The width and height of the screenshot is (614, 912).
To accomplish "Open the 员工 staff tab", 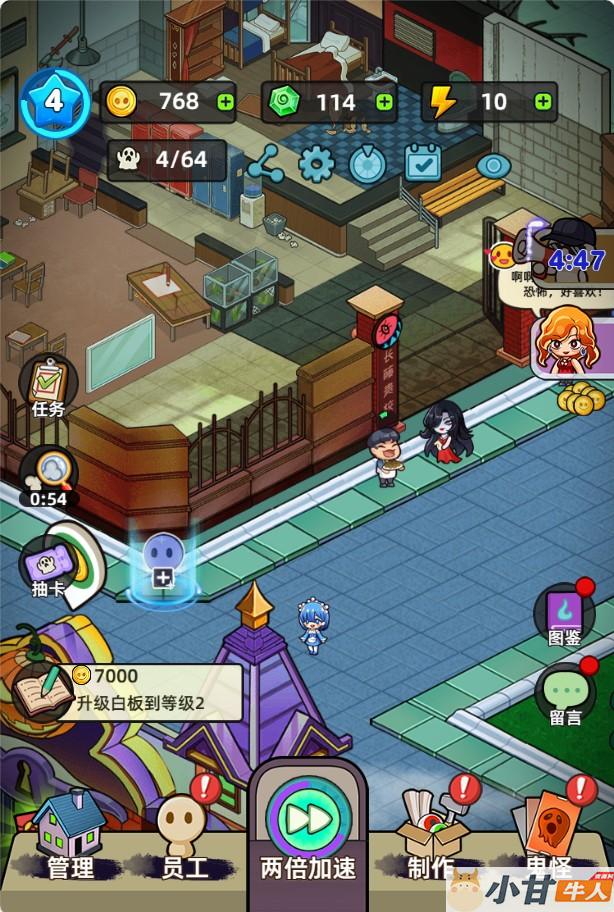I will [185, 838].
